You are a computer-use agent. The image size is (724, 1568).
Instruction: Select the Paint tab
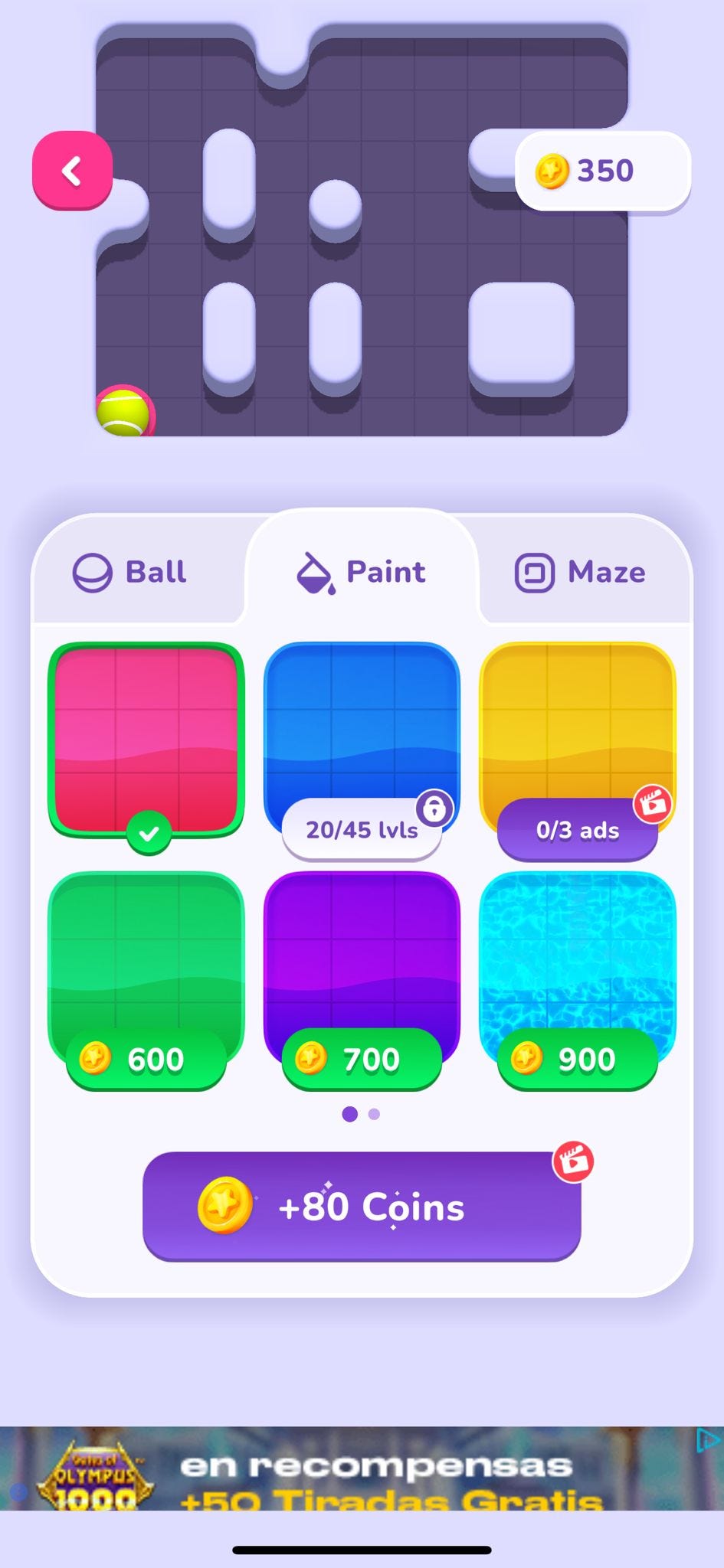(362, 570)
